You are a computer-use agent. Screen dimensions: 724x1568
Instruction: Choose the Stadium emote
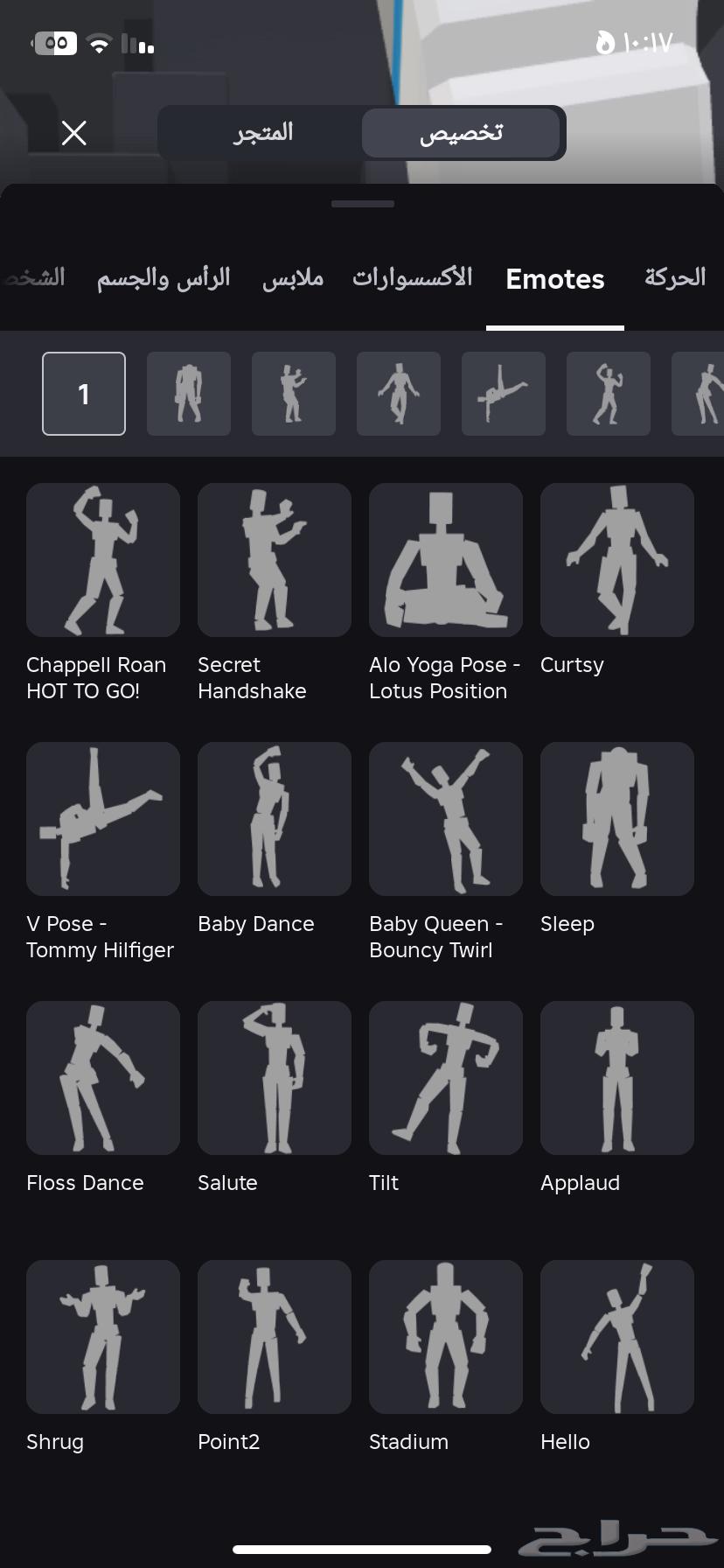pos(446,1337)
